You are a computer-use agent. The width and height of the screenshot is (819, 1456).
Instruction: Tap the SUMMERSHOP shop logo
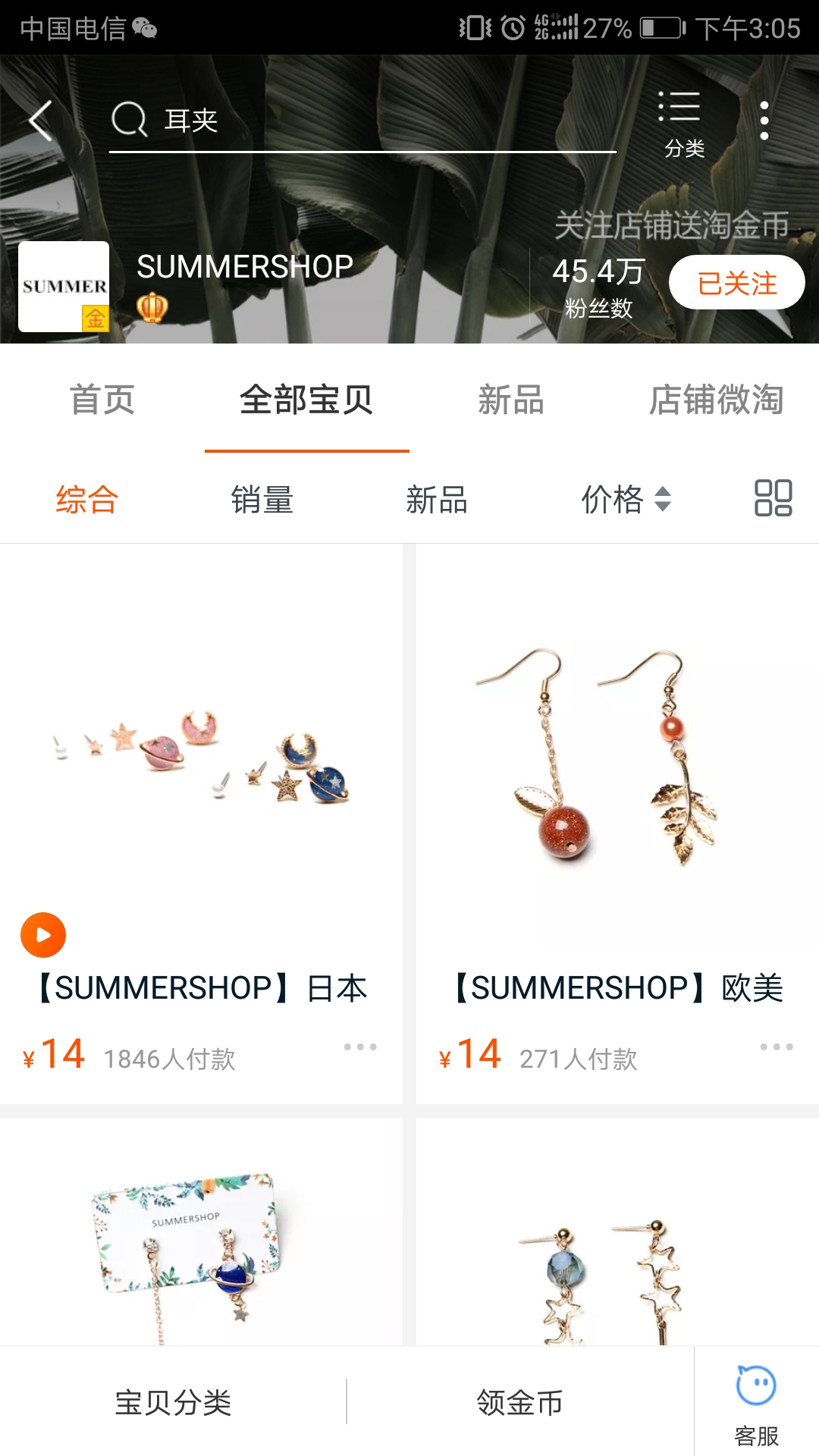point(64,287)
